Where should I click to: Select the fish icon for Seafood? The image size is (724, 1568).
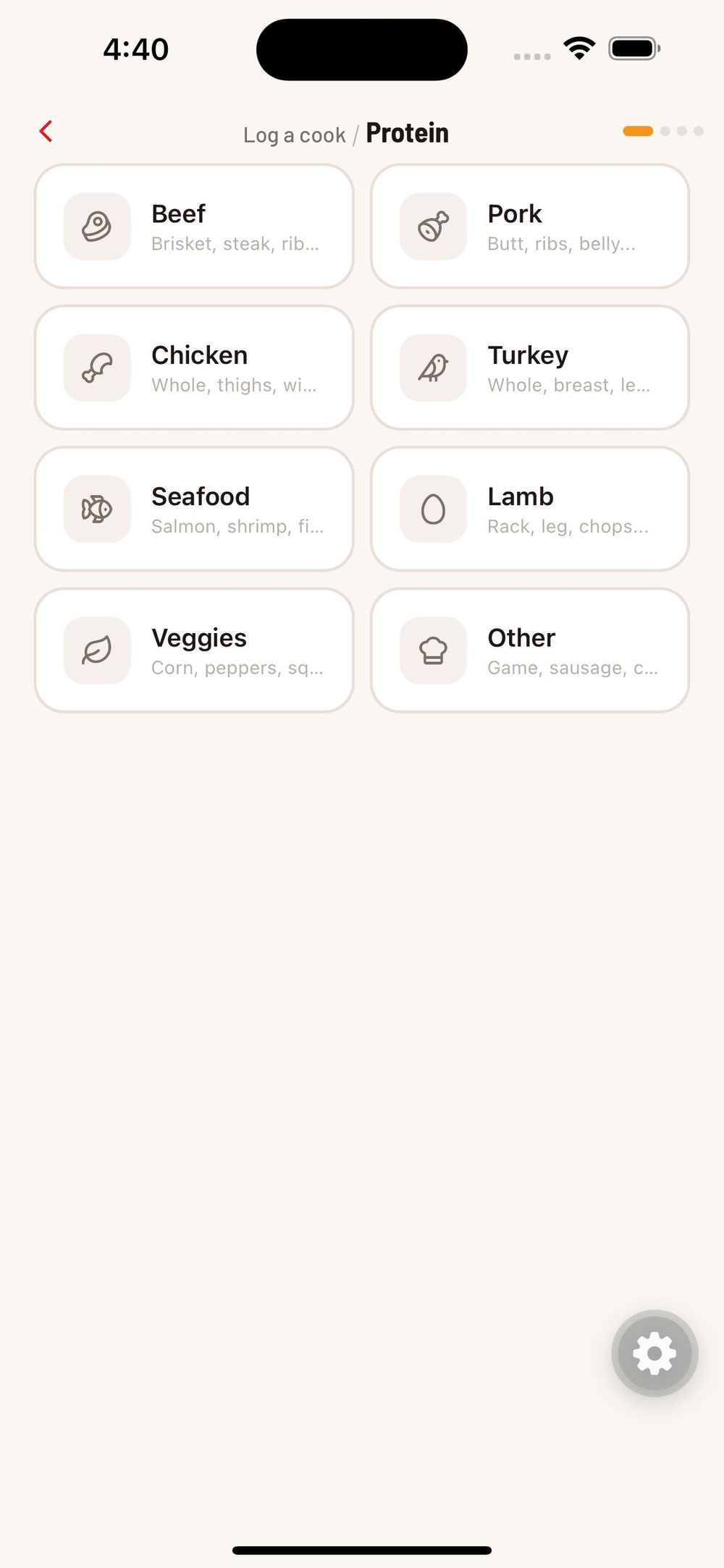click(96, 509)
